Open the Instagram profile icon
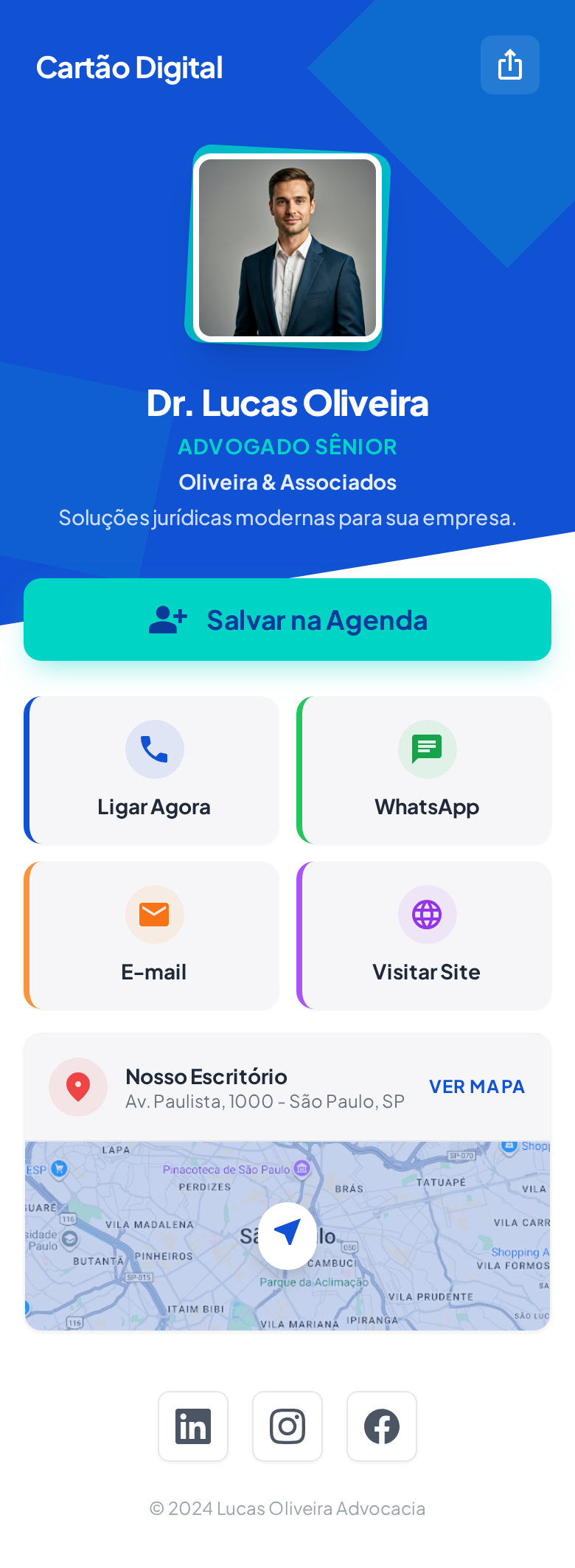This screenshot has height=1568, width=575. pos(287,1426)
